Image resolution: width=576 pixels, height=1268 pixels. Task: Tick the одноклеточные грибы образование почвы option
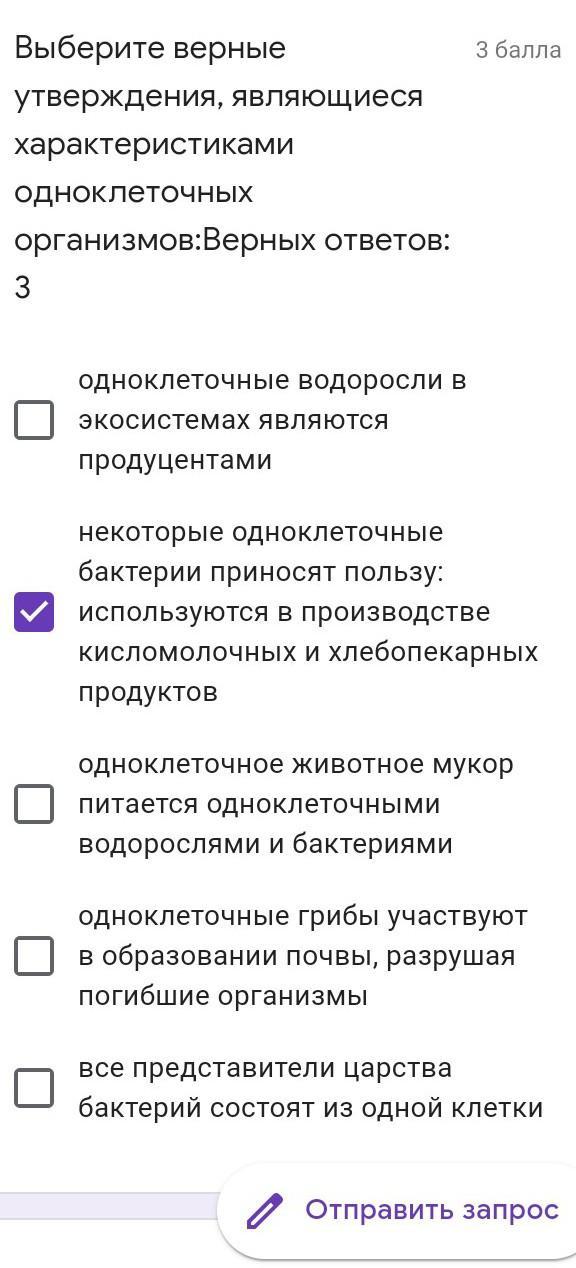(x=34, y=956)
